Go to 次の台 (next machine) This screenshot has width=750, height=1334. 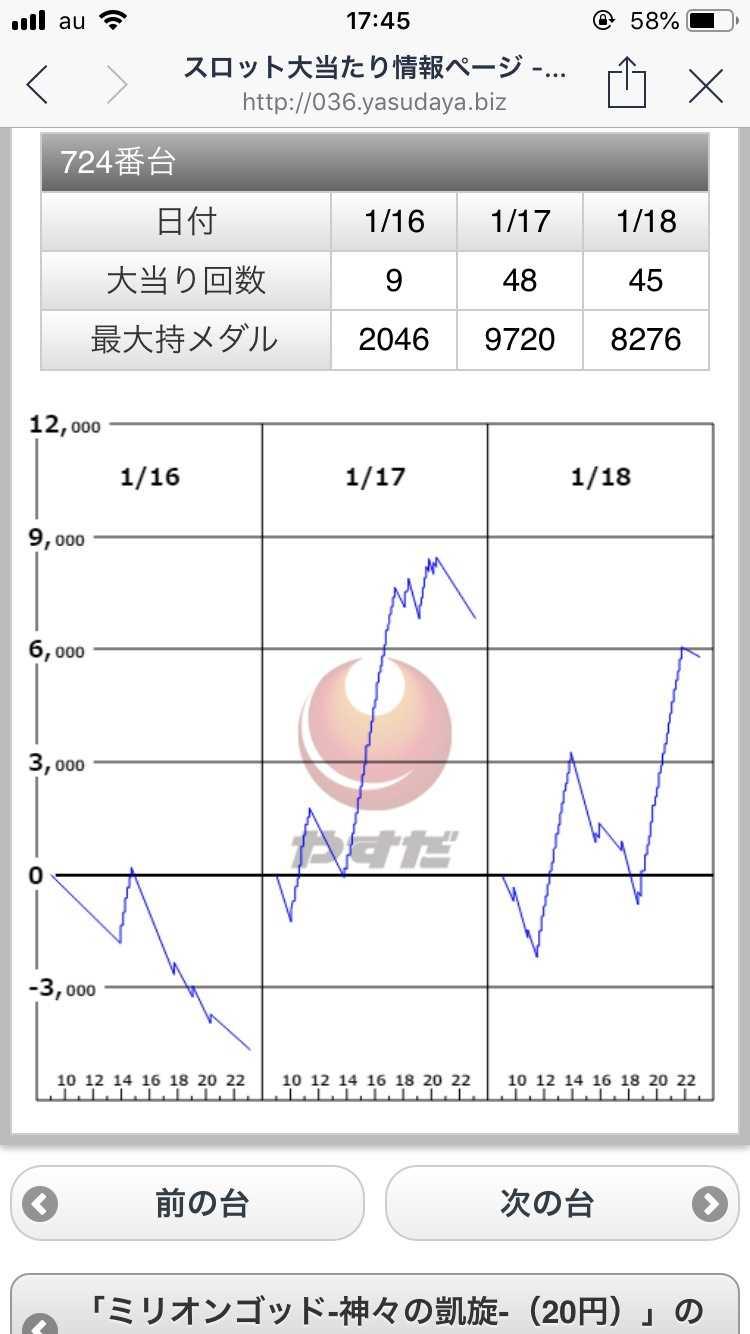[562, 1203]
